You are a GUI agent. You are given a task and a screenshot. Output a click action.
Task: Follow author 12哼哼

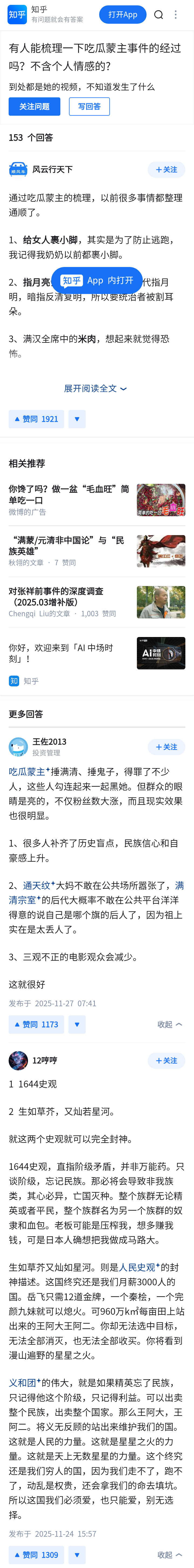(166, 1060)
